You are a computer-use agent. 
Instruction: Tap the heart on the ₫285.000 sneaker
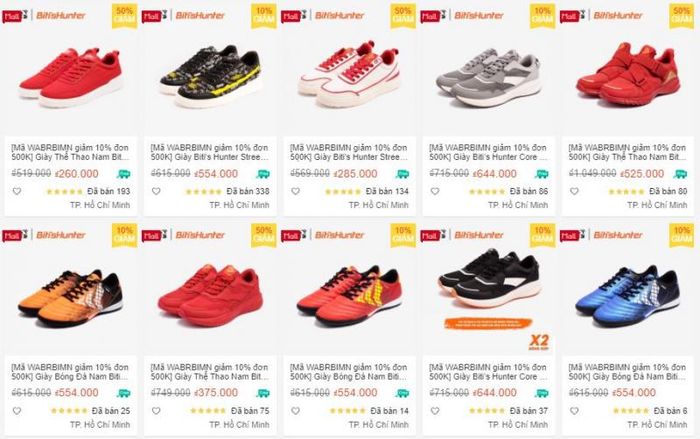[x=295, y=191]
